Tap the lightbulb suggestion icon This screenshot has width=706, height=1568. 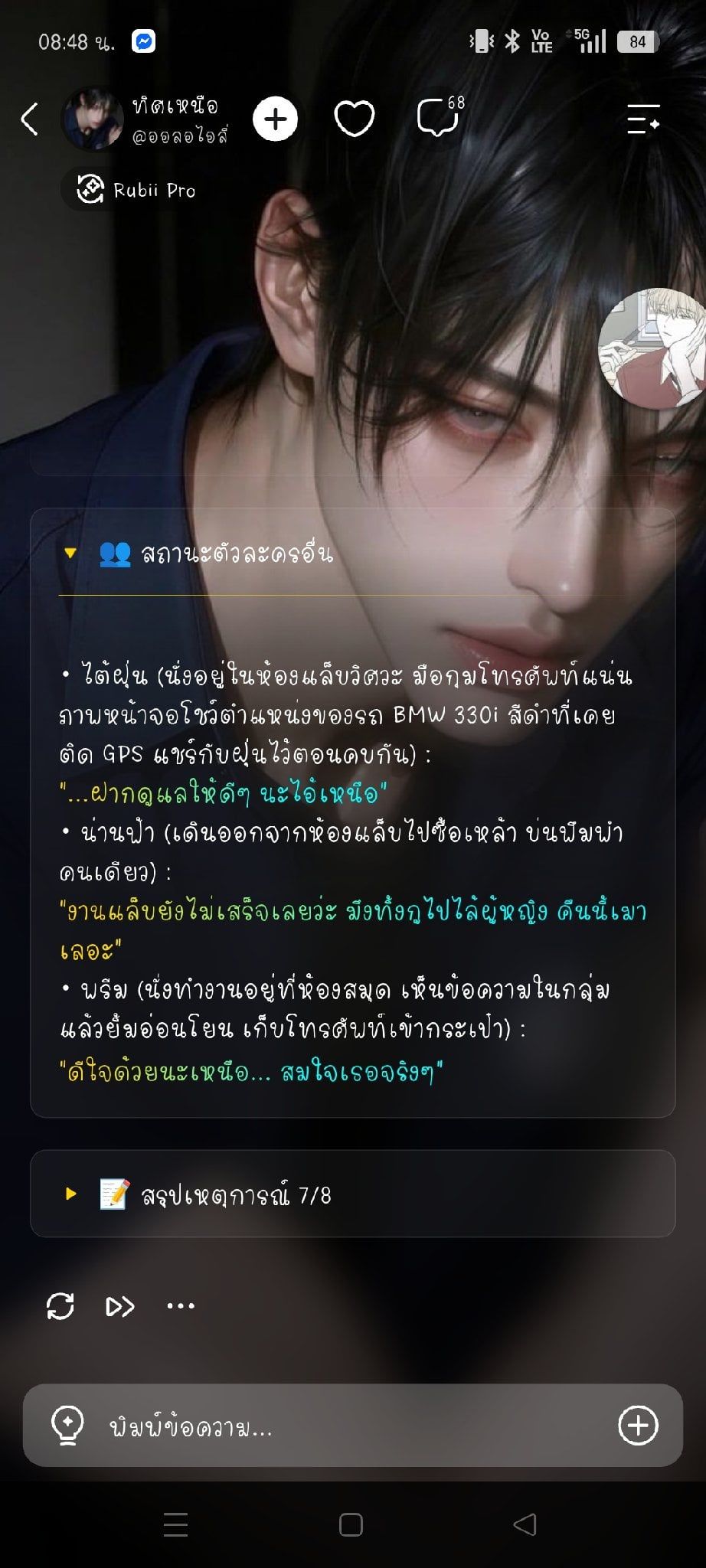coord(67,1426)
